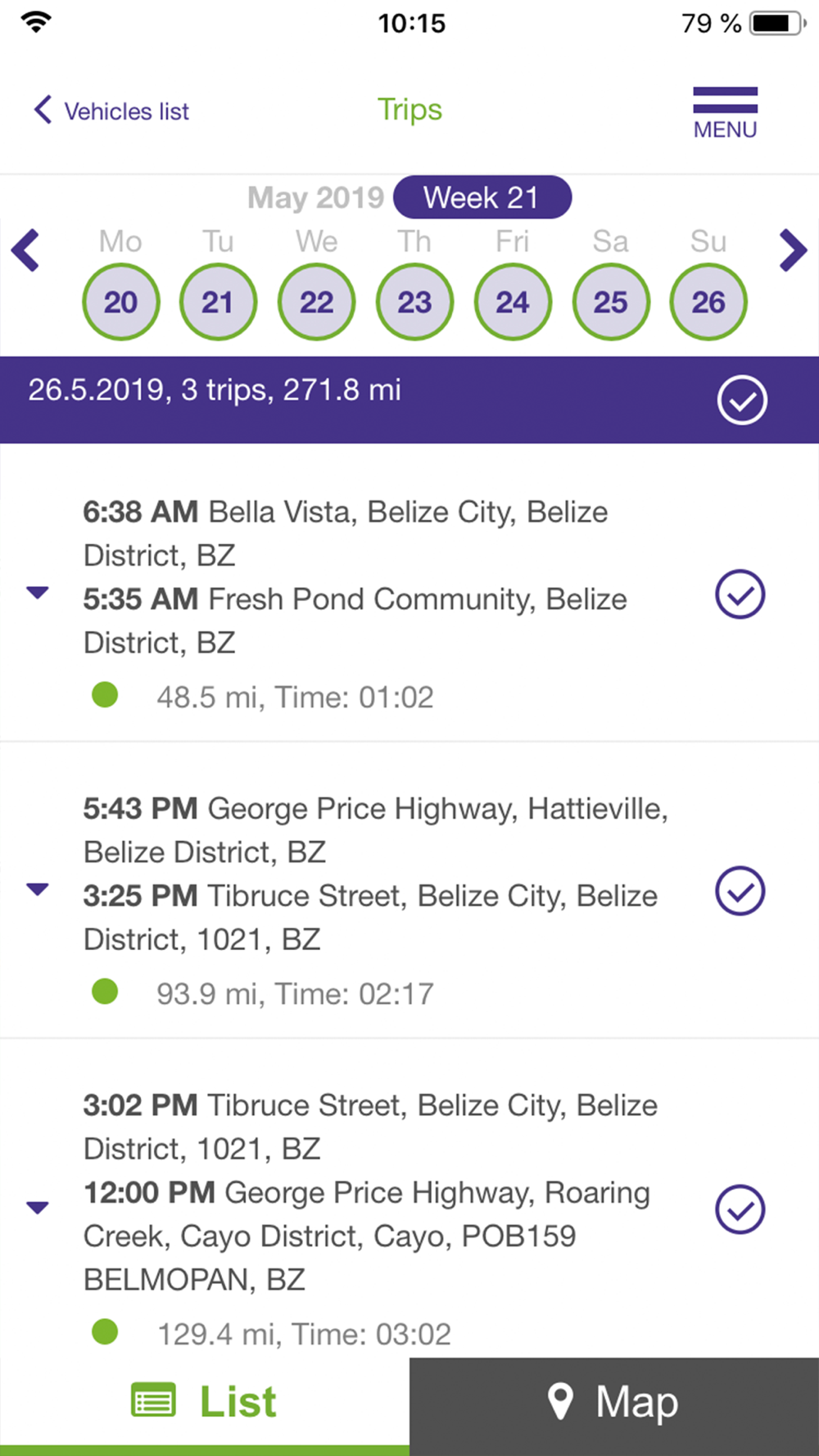Toggle the check on the 48.5 mi trip

[740, 595]
